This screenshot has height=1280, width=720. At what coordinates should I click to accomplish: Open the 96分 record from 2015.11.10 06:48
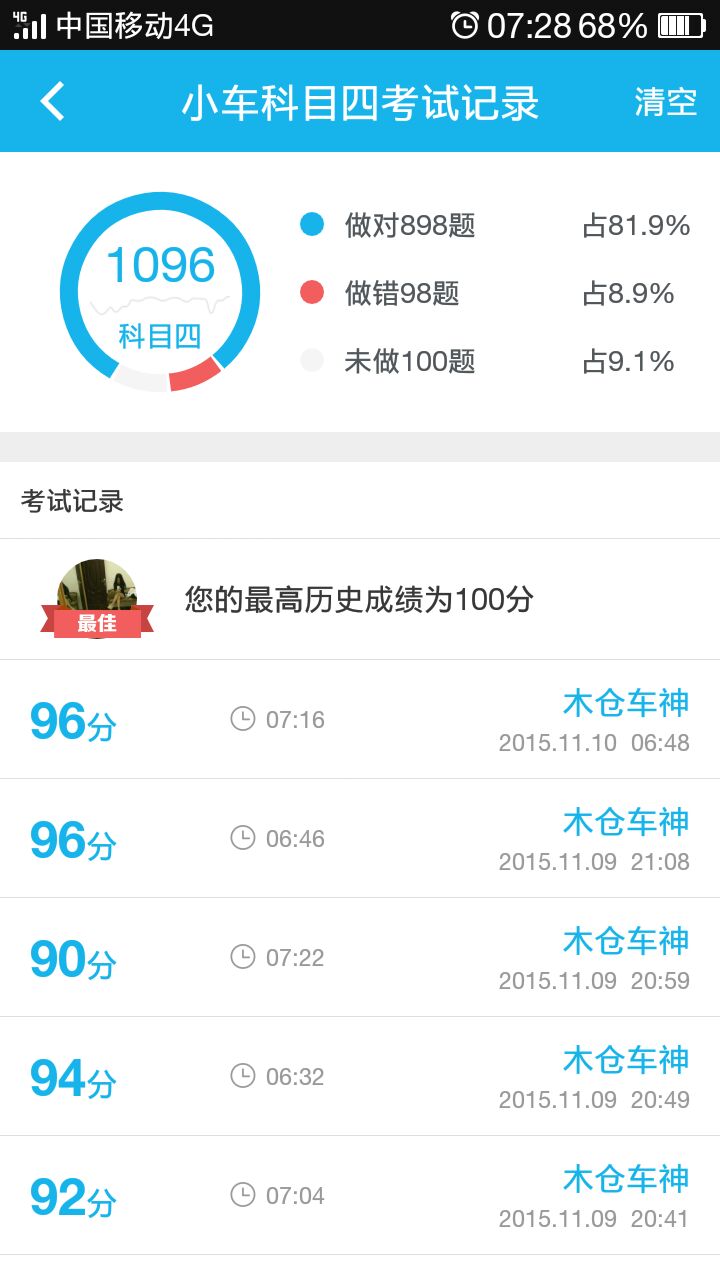(360, 719)
